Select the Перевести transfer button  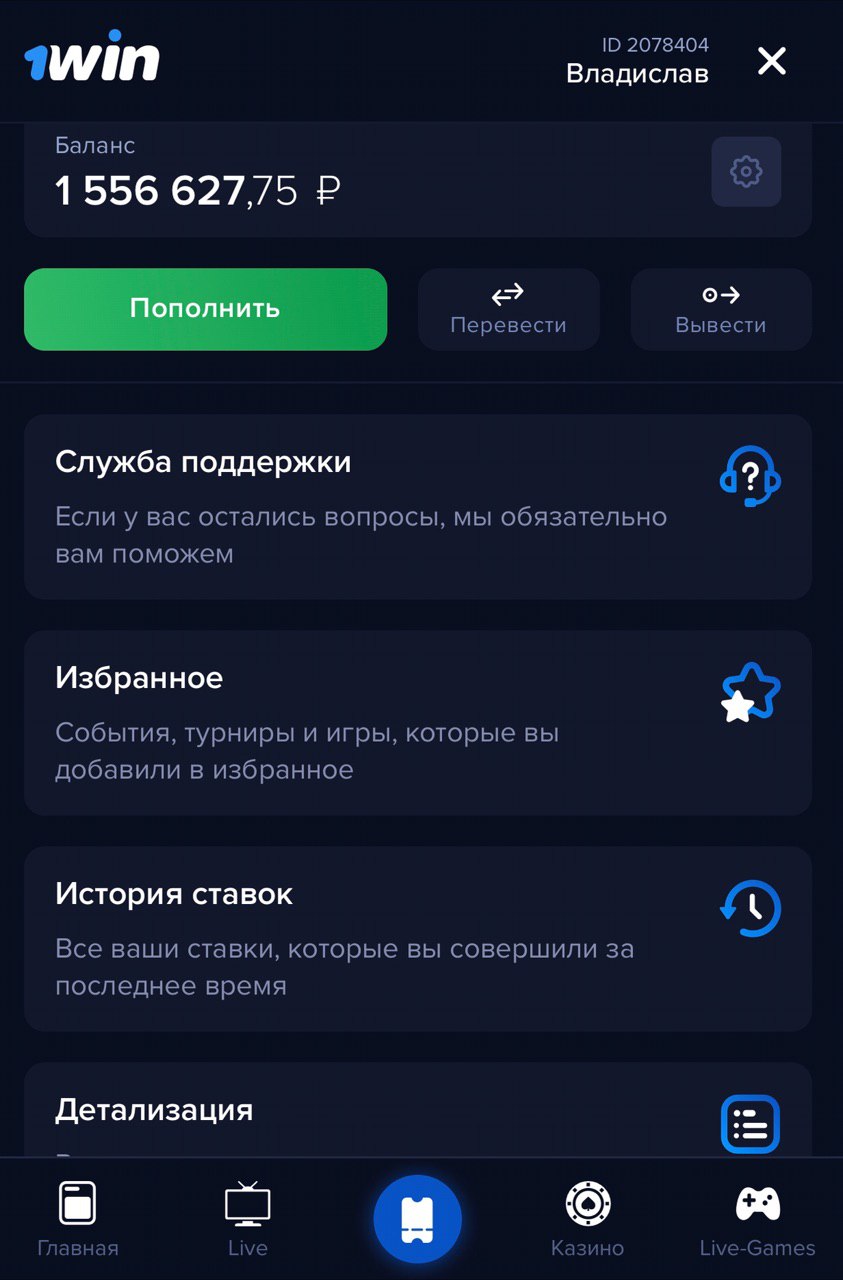[x=508, y=309]
